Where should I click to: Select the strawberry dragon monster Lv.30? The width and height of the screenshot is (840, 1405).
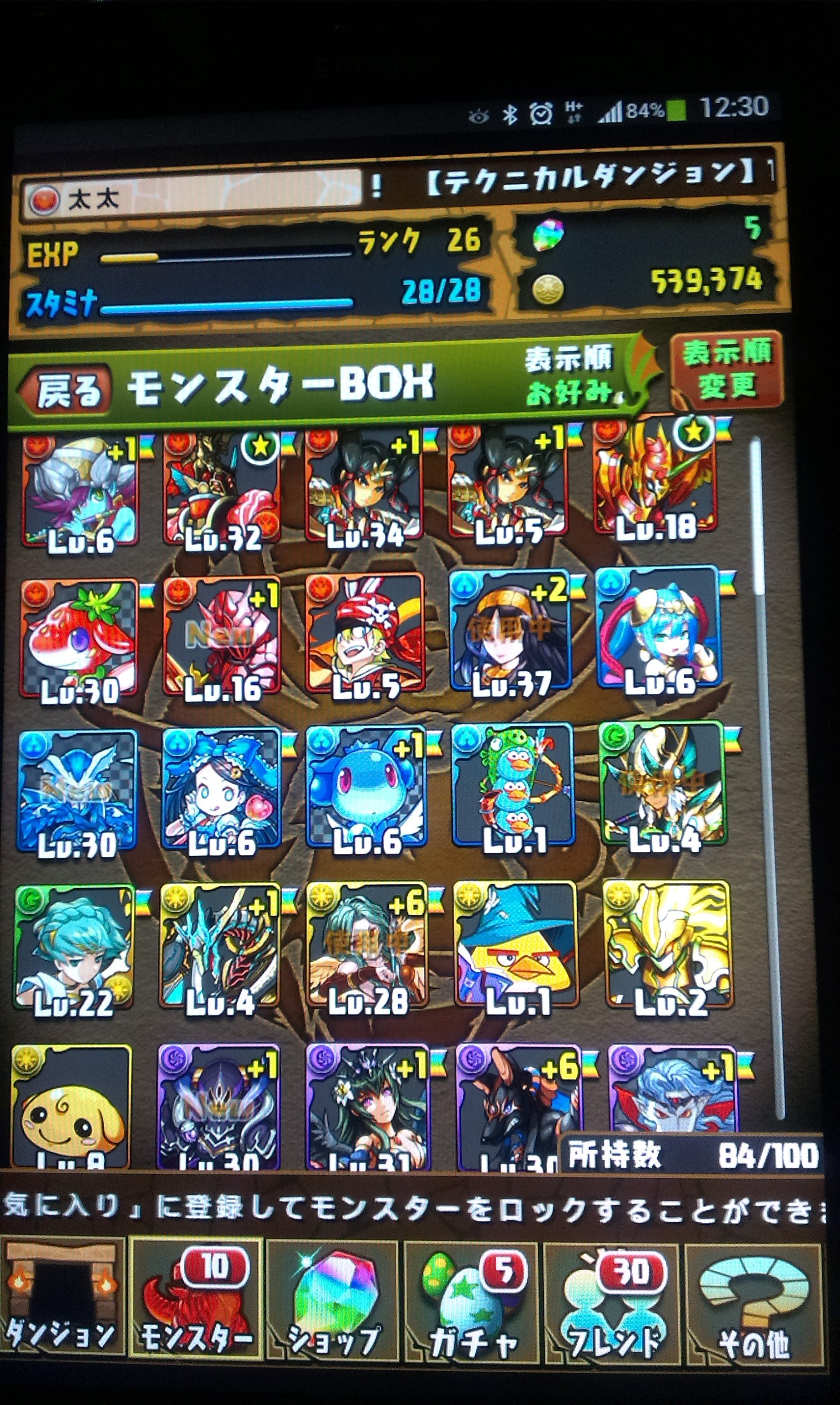(79, 638)
